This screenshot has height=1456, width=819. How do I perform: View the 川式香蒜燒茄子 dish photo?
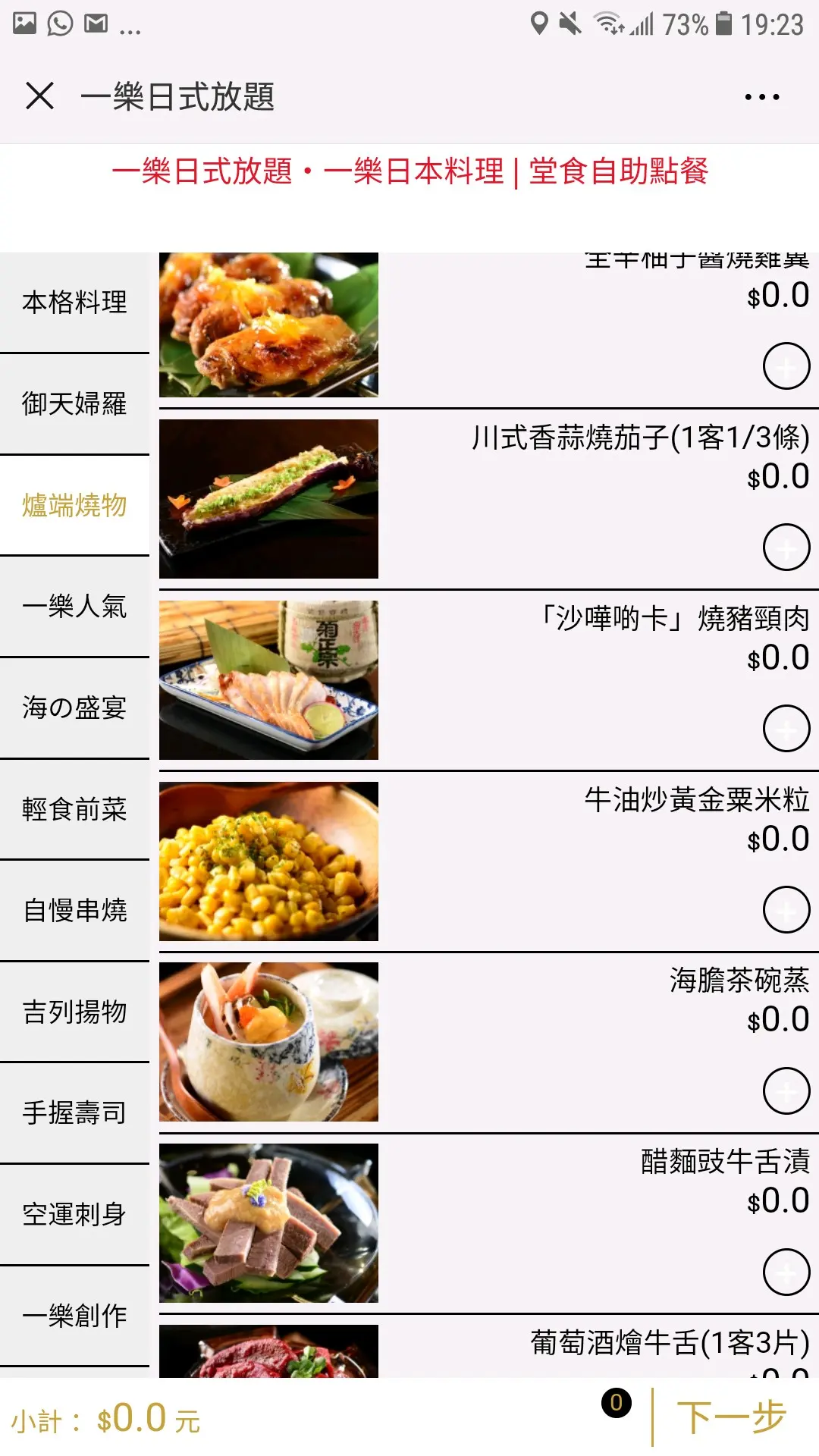click(x=268, y=499)
